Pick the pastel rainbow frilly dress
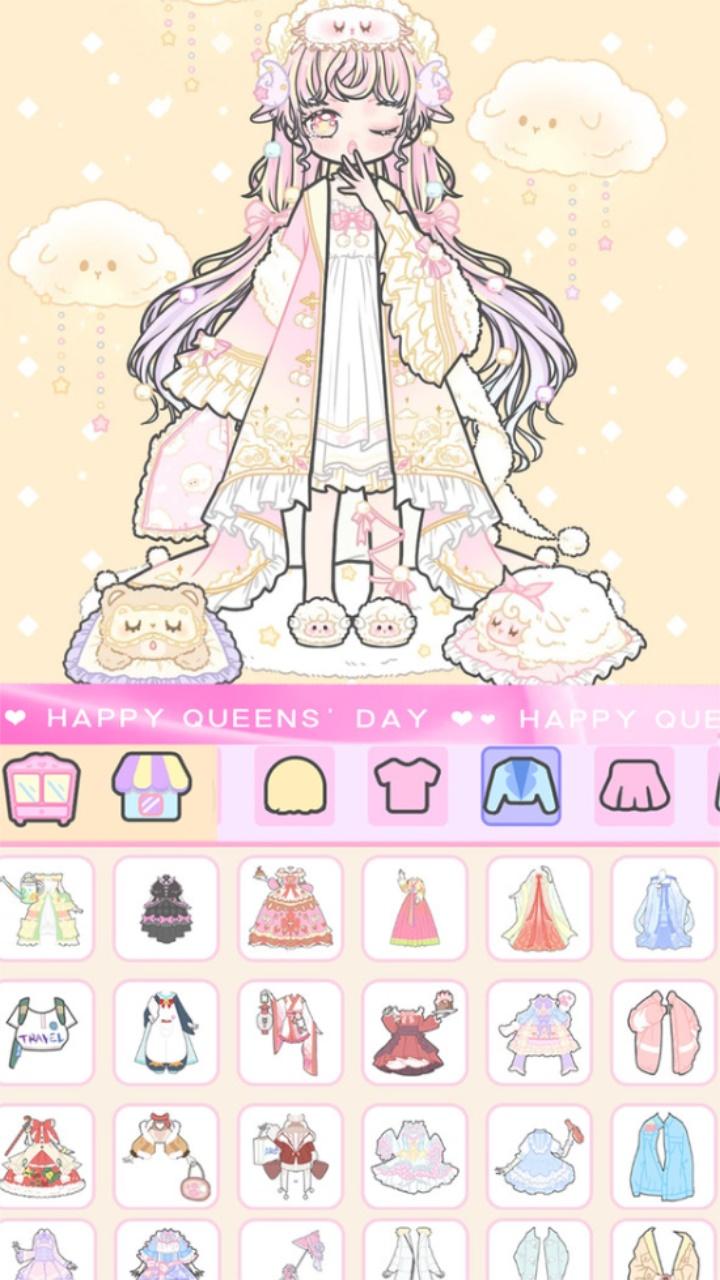Image resolution: width=720 pixels, height=1280 pixels. pos(414,1157)
